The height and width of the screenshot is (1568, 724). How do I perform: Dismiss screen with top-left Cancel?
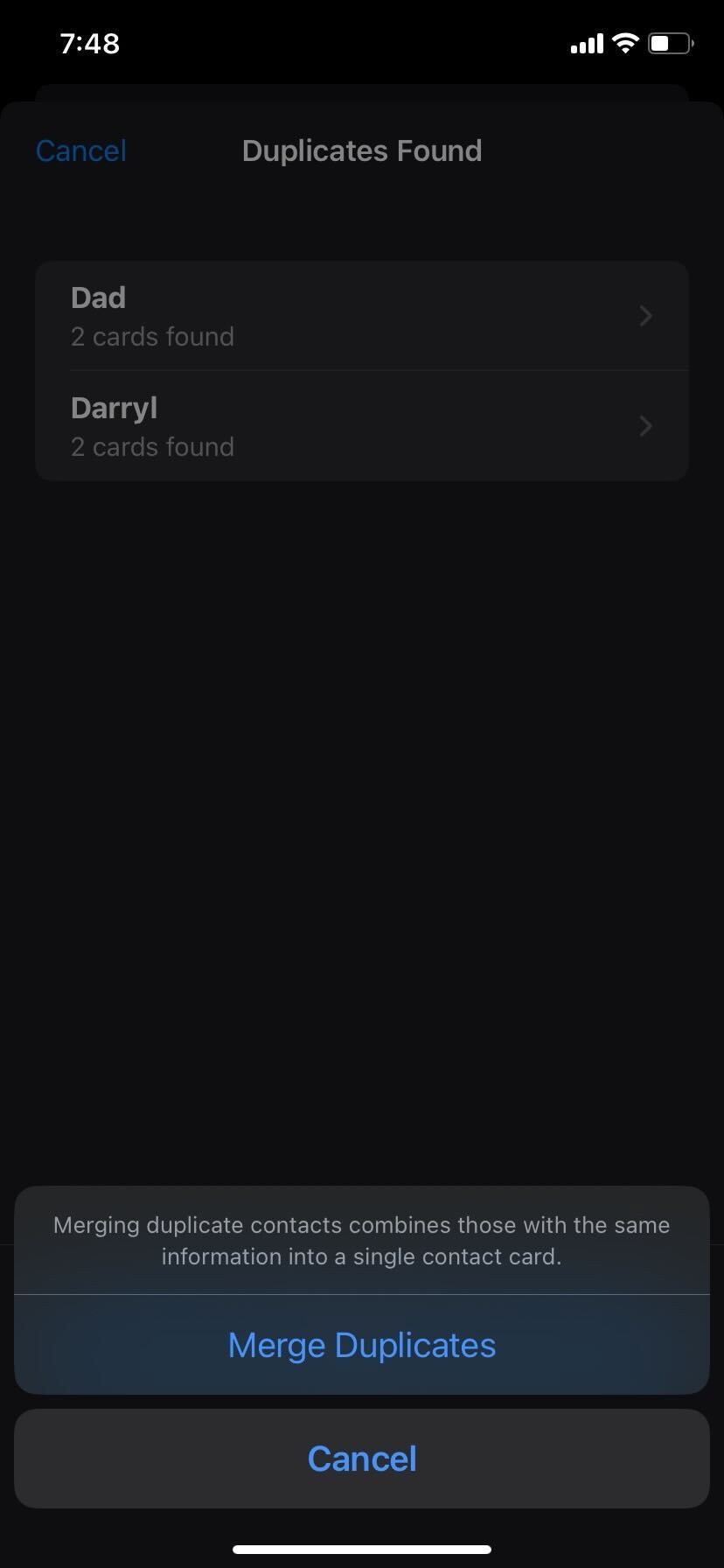80,150
